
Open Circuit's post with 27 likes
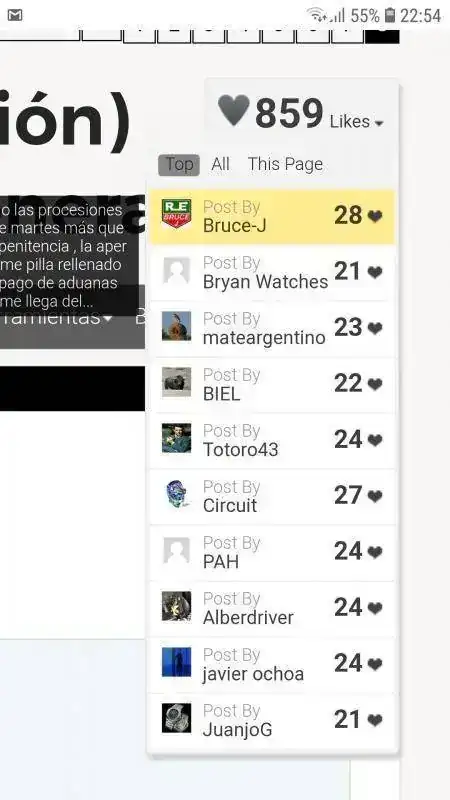click(272, 496)
